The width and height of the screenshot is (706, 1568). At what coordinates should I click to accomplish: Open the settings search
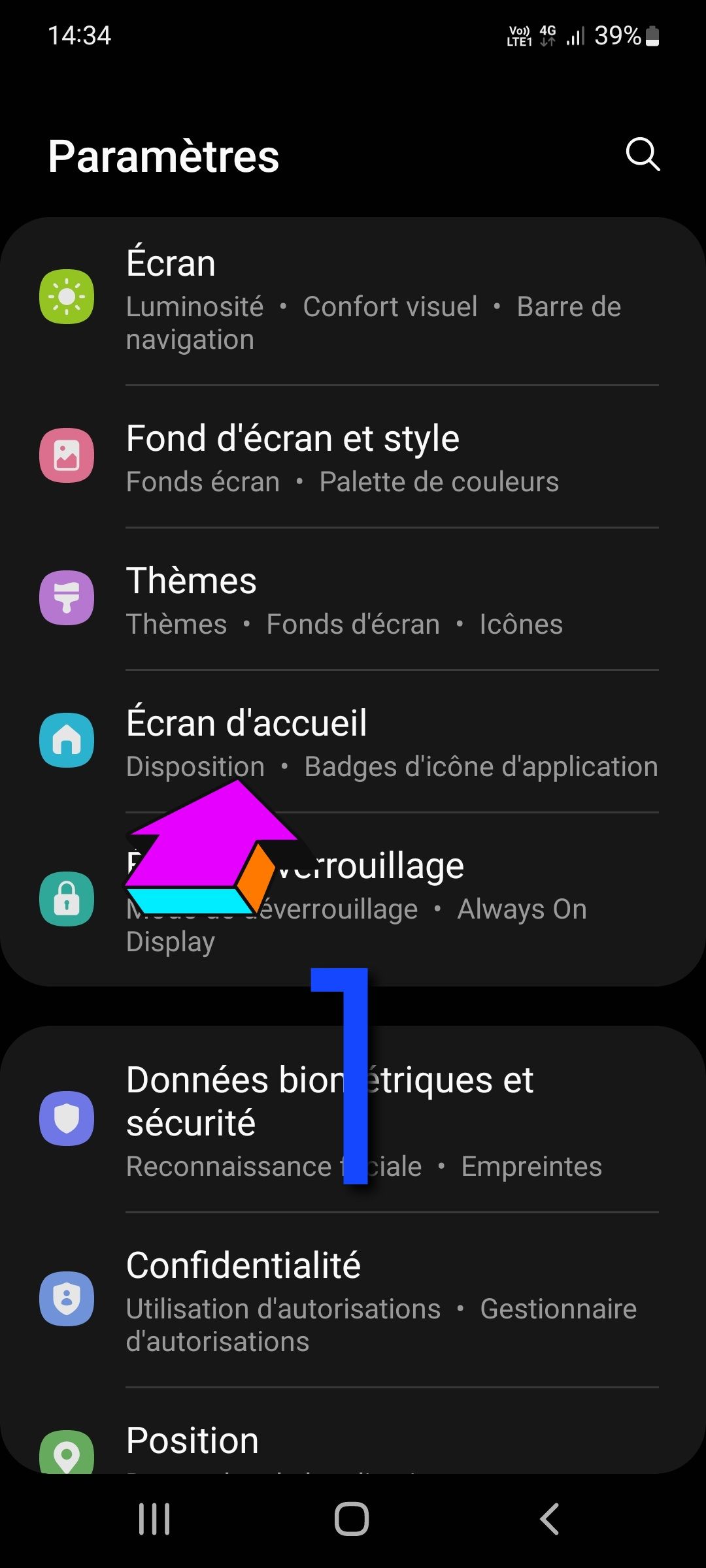643,155
